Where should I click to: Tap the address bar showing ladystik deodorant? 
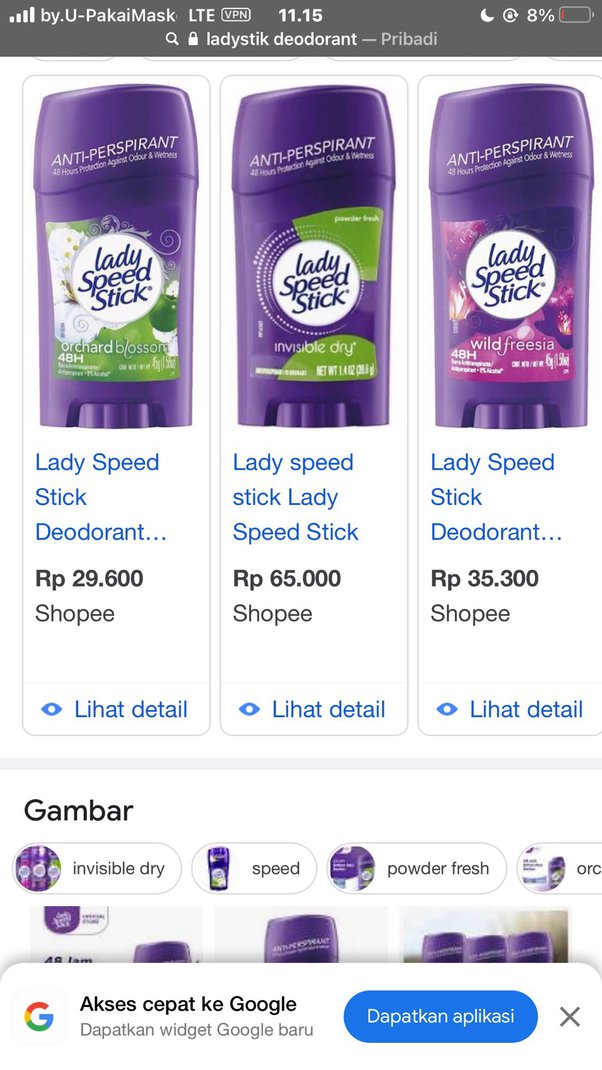coord(300,40)
